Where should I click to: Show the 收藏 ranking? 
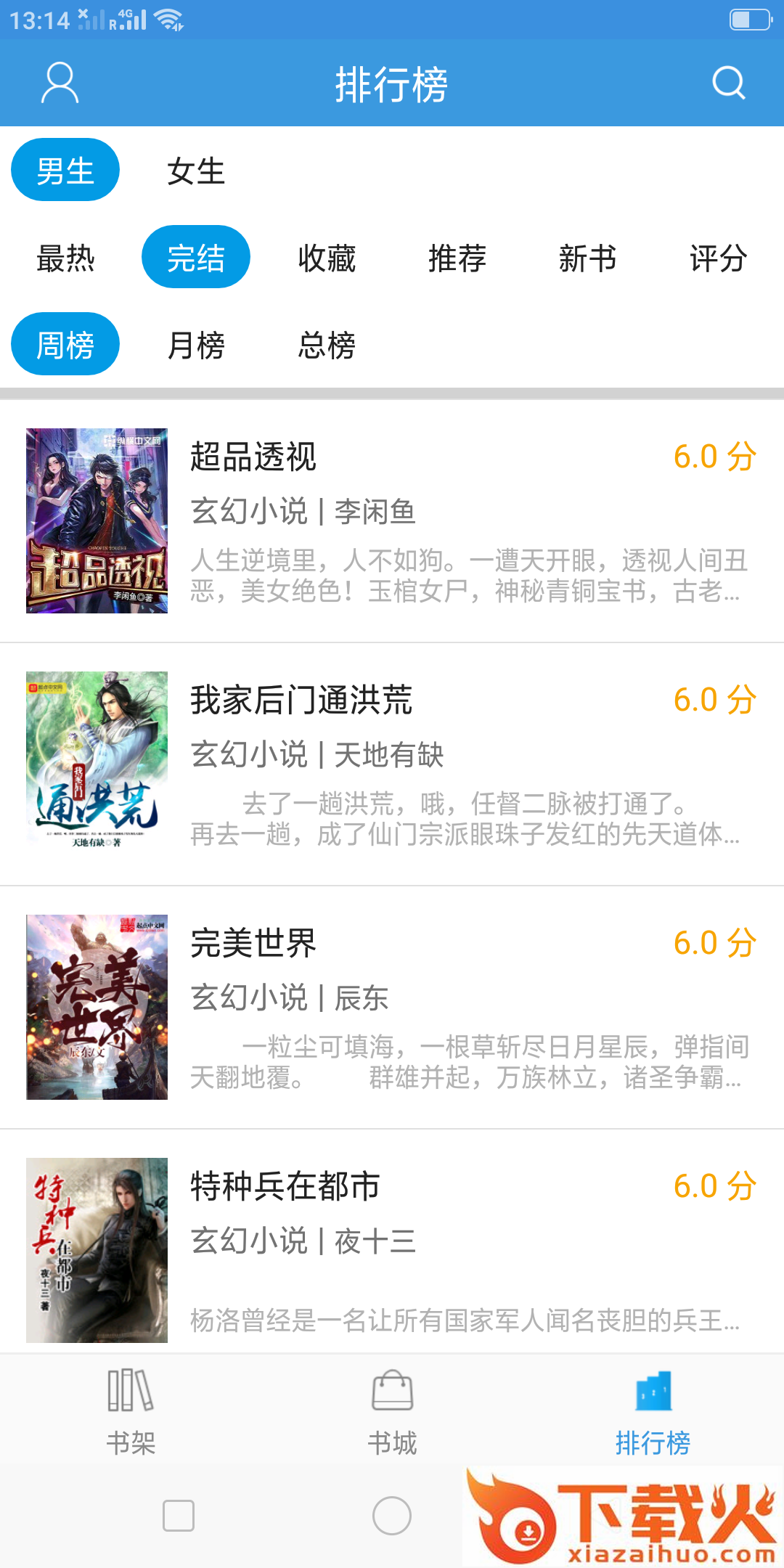click(x=327, y=258)
